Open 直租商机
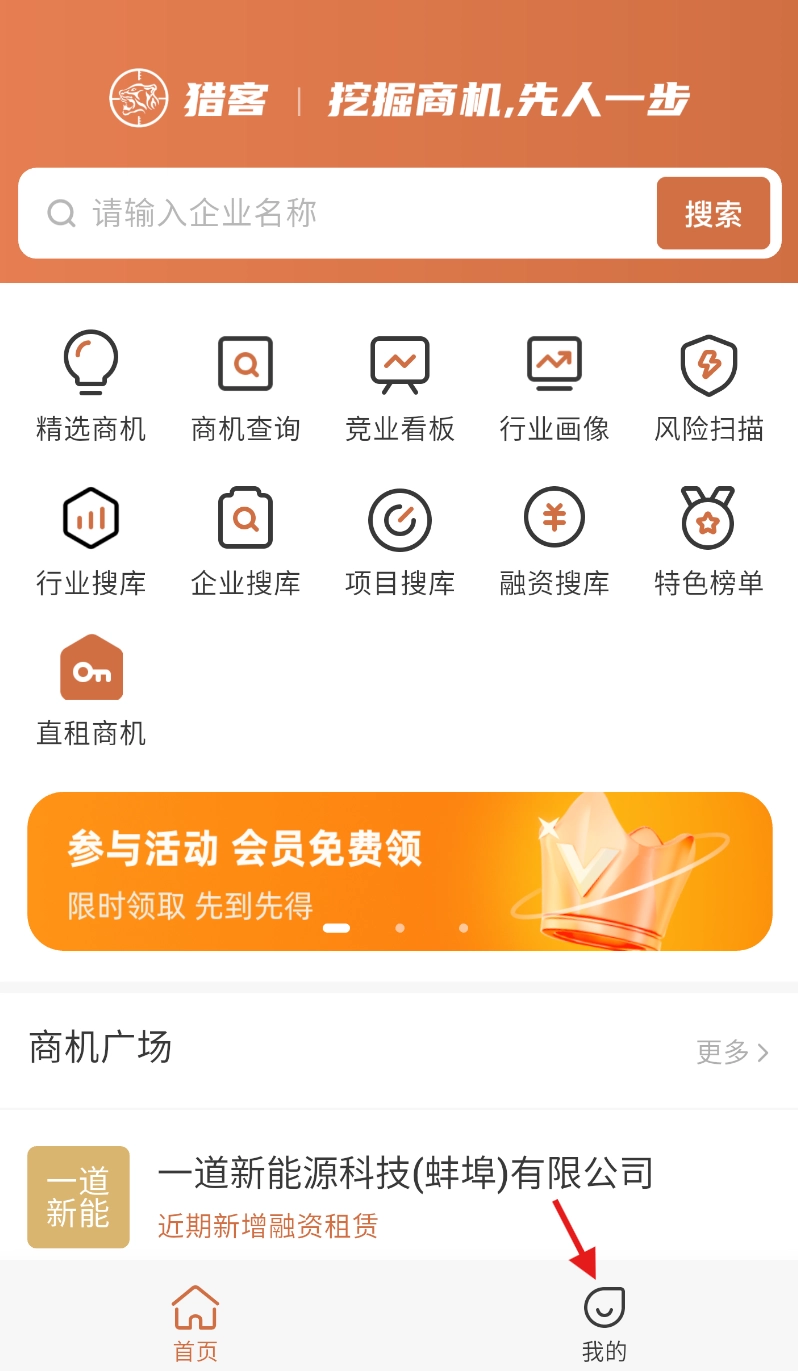 (91, 690)
